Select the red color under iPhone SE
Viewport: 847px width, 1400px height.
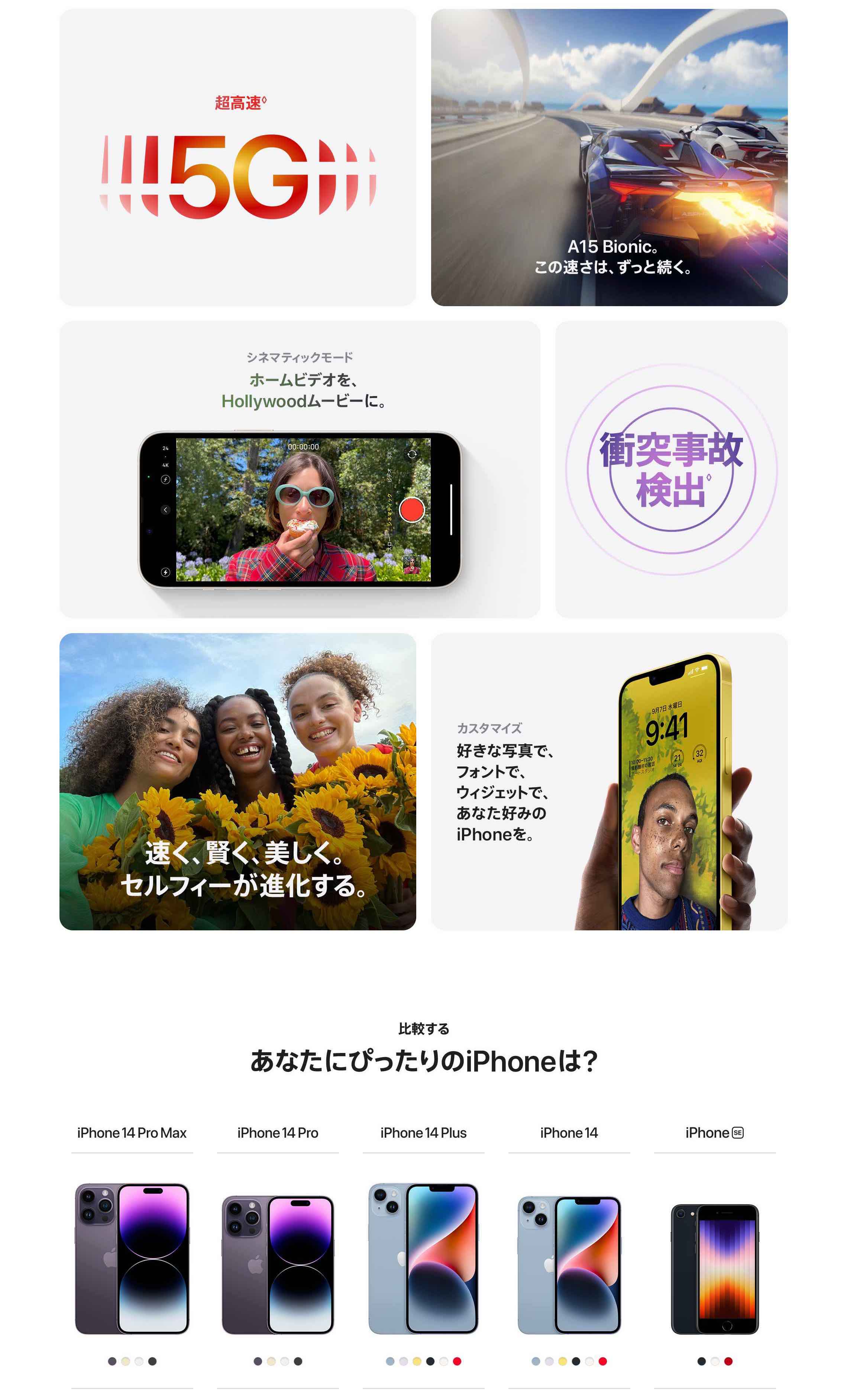[728, 1361]
